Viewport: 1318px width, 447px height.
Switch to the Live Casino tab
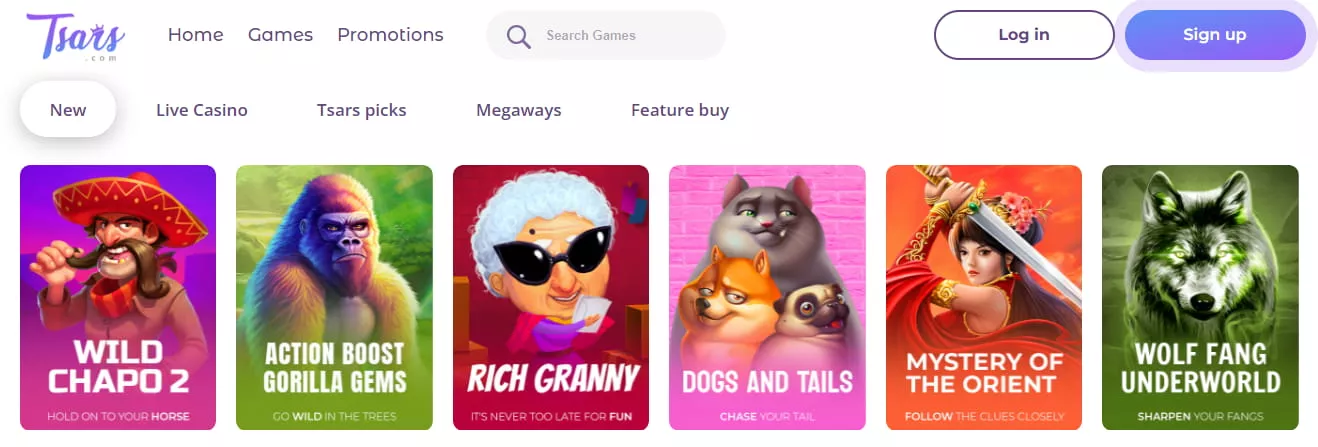201,110
